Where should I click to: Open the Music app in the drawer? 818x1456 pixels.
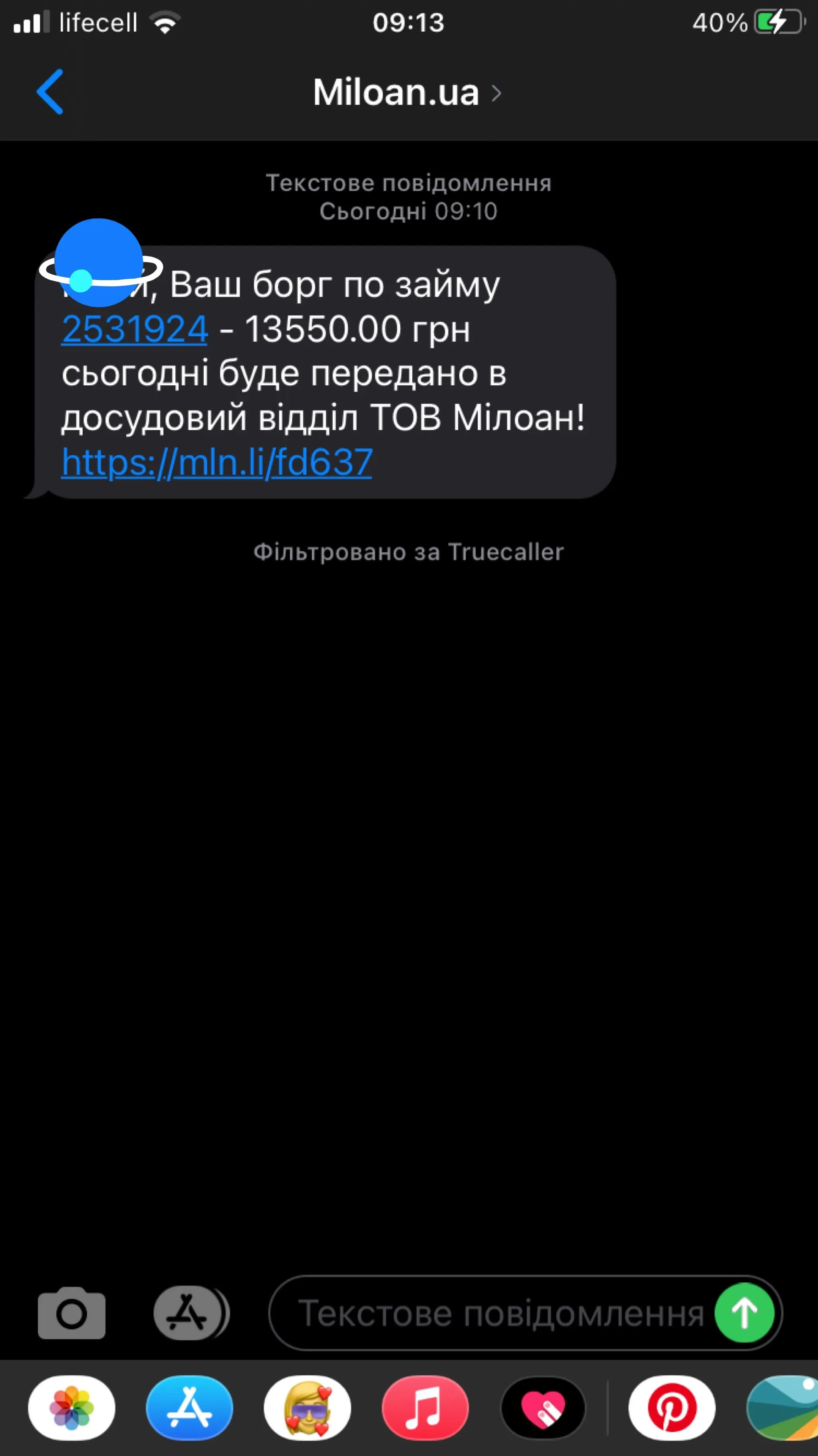(x=425, y=1407)
